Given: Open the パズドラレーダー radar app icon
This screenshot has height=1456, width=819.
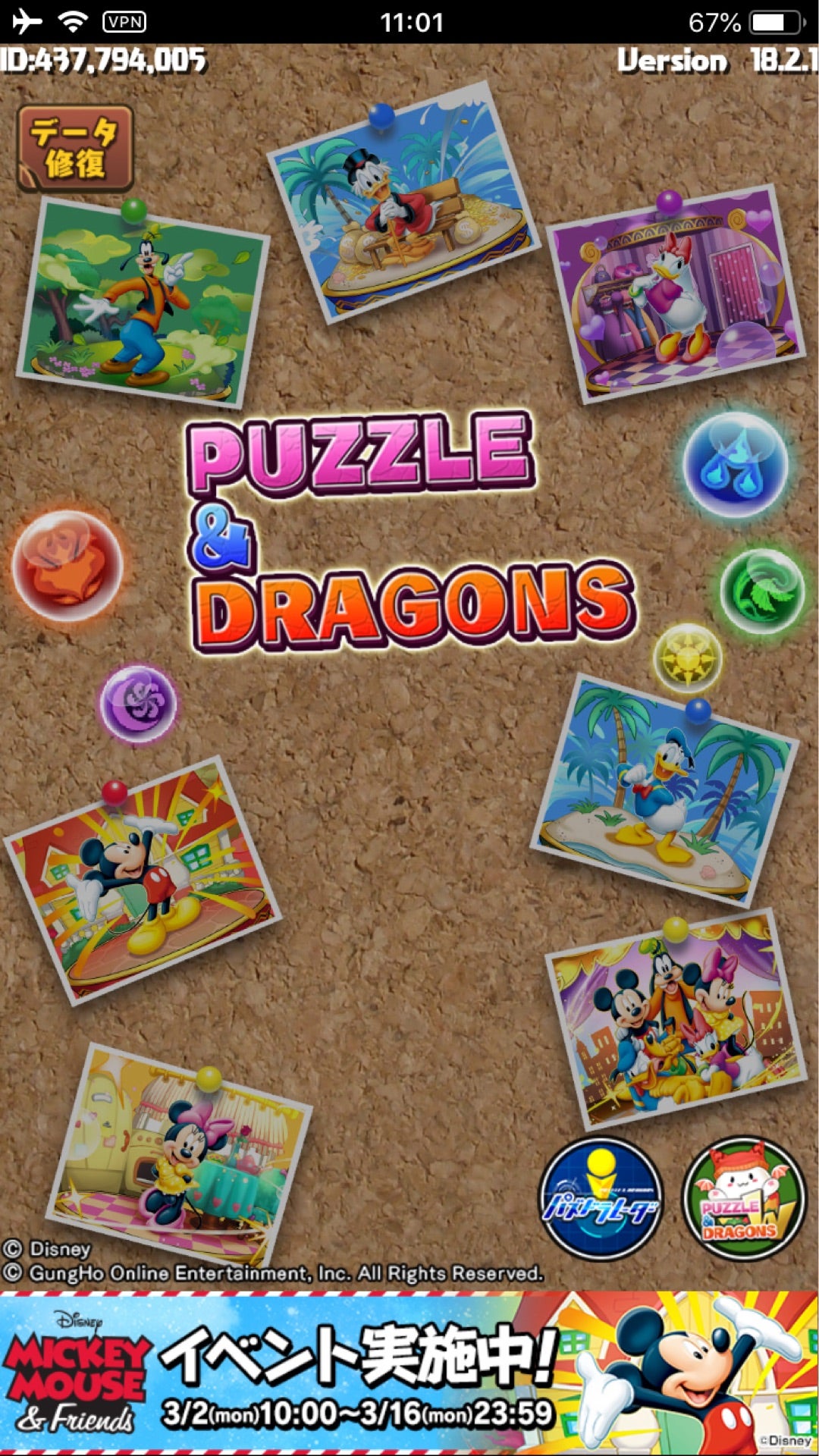Looking at the screenshot, I should pyautogui.click(x=601, y=1198).
